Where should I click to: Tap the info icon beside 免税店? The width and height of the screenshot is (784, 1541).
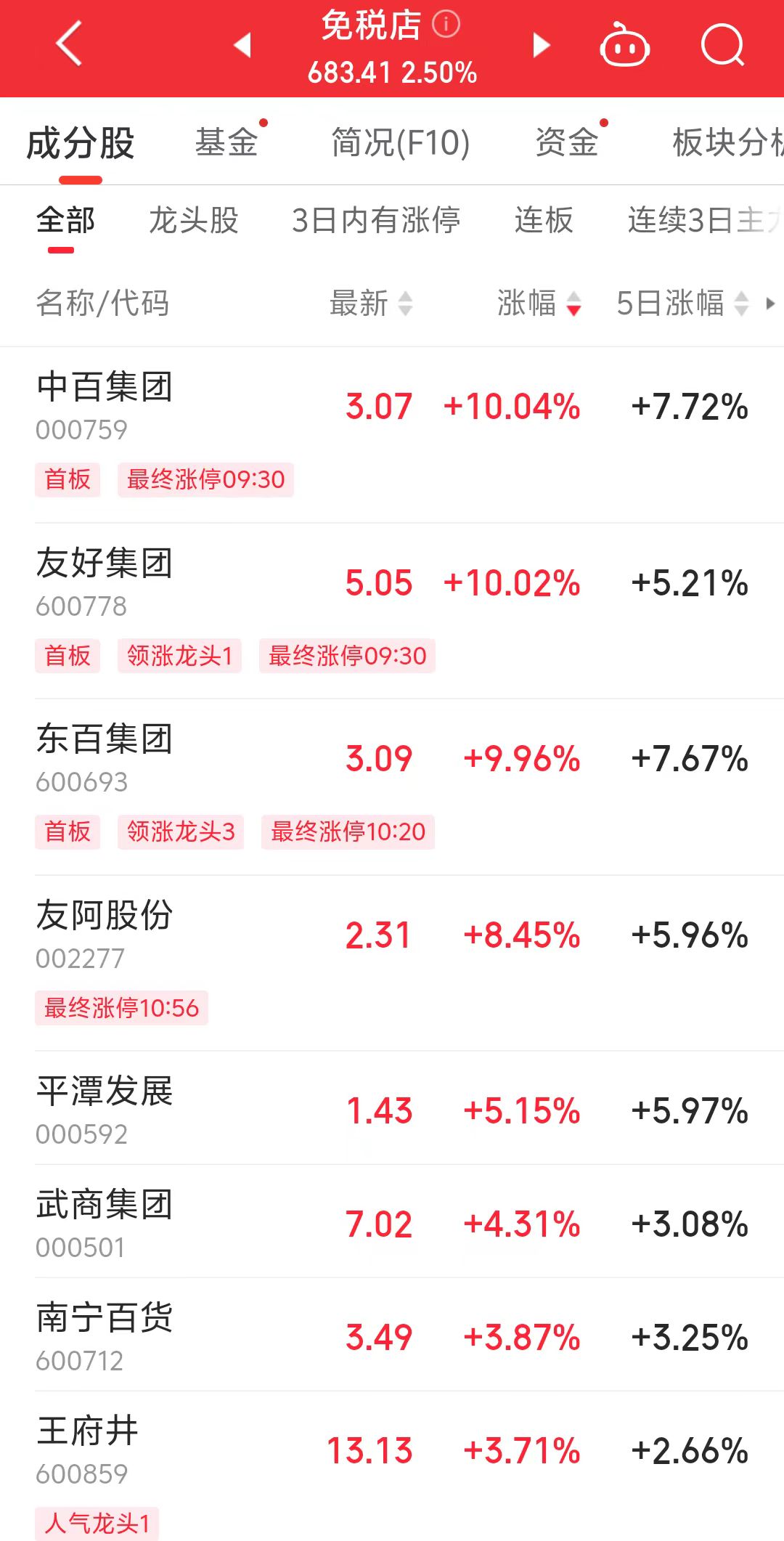(446, 24)
